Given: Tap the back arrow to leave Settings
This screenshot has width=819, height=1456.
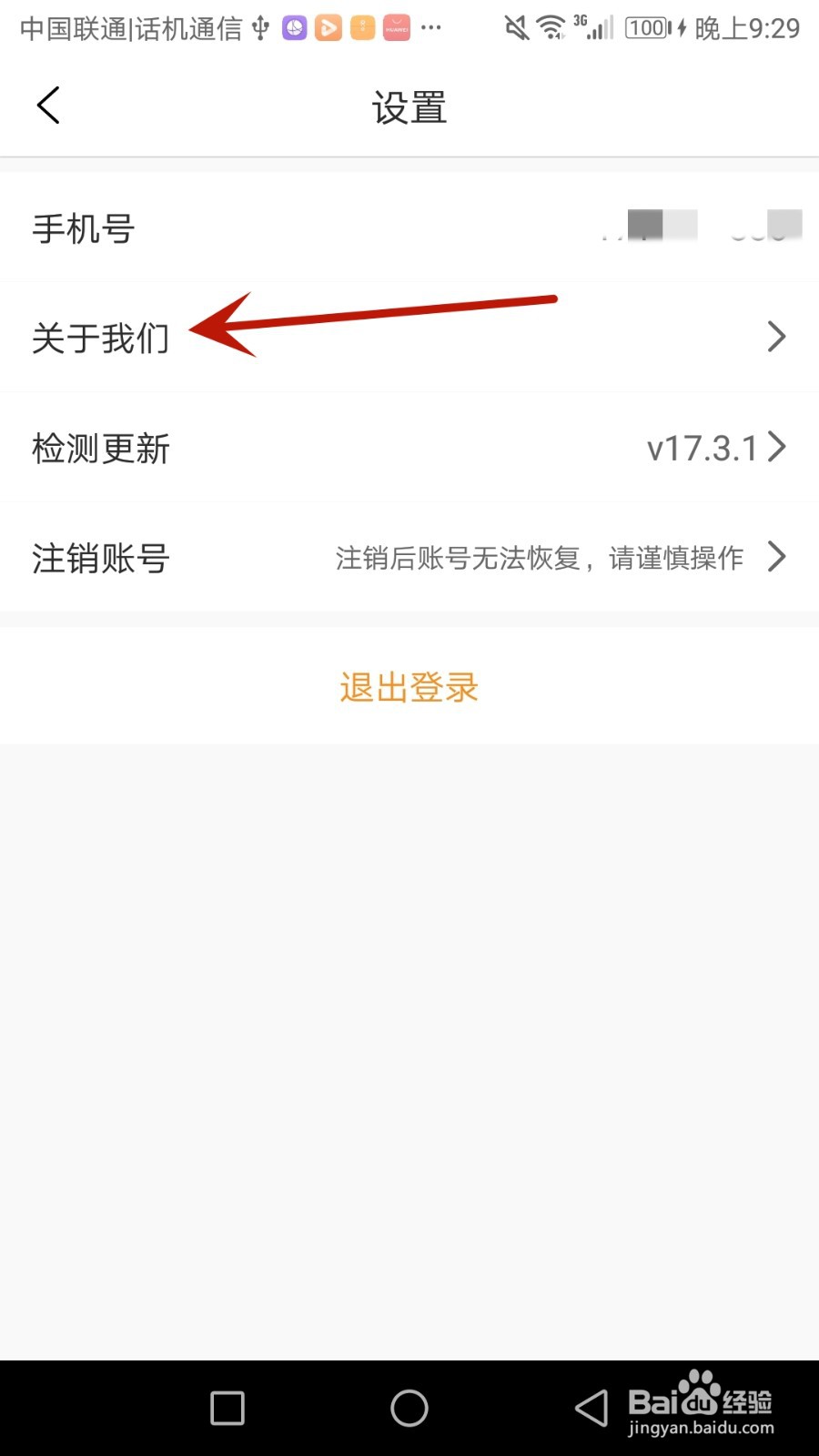Looking at the screenshot, I should point(48,105).
